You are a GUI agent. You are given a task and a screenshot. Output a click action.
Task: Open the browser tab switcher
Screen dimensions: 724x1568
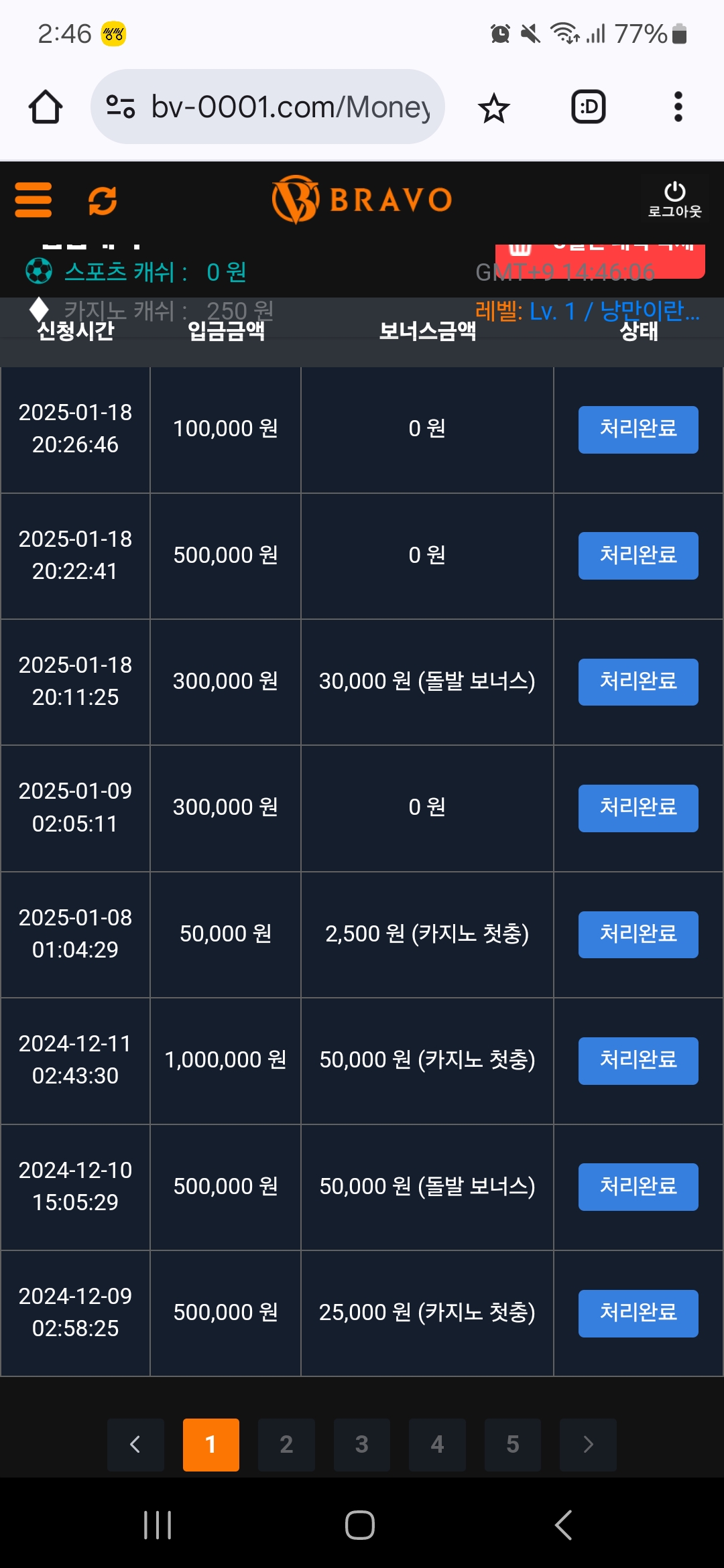pyautogui.click(x=588, y=107)
